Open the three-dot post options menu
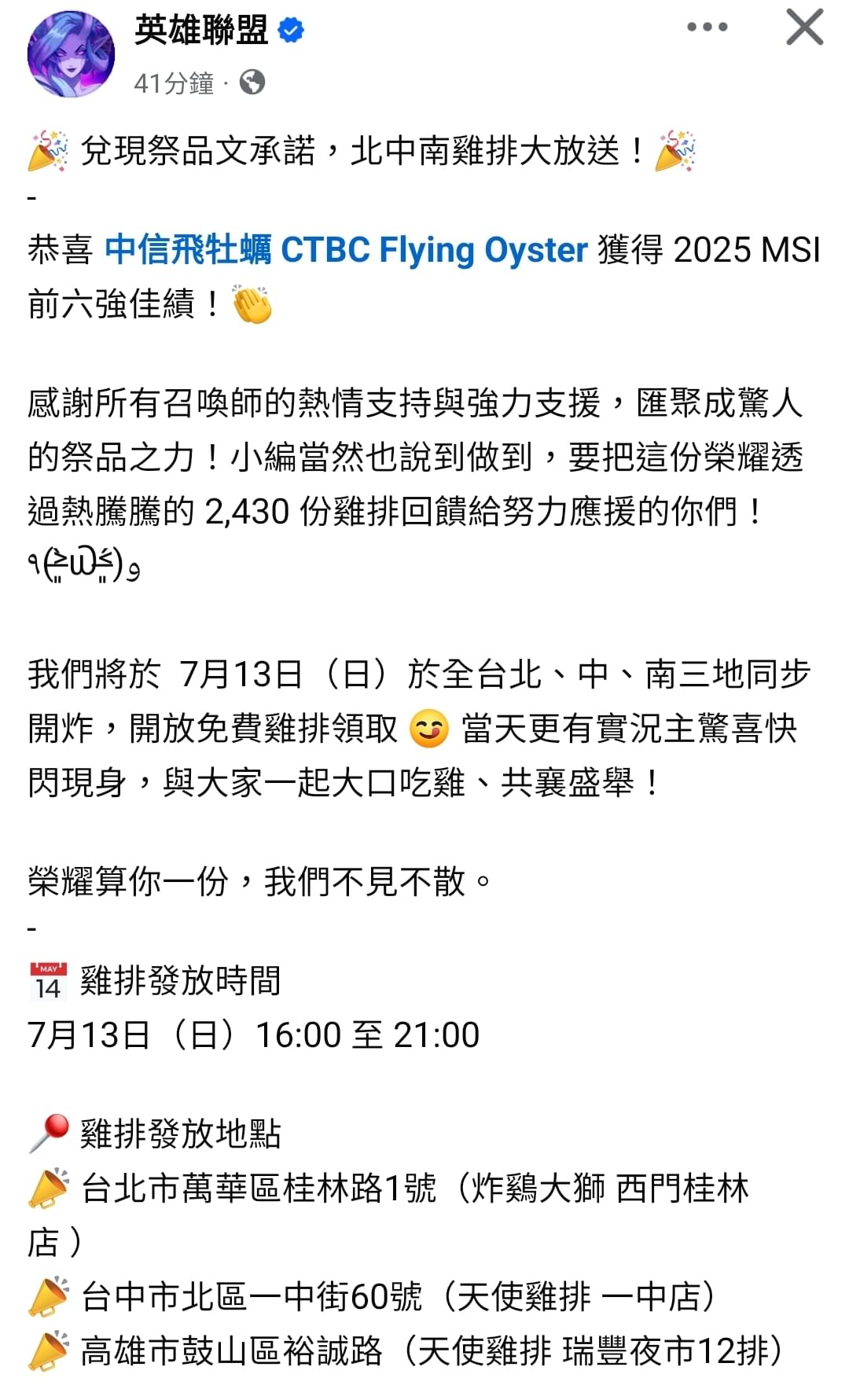849x1400 pixels. pyautogui.click(x=707, y=28)
